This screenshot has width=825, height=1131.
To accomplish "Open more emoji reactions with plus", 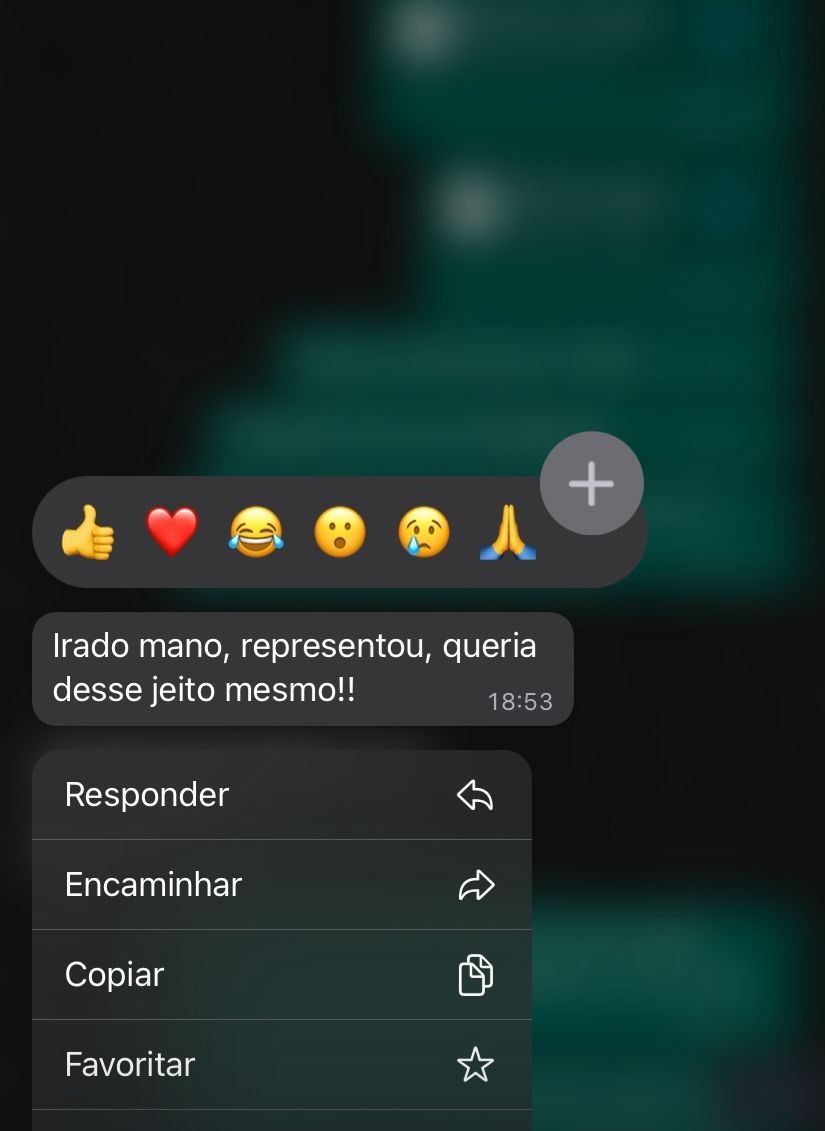I will (x=591, y=484).
